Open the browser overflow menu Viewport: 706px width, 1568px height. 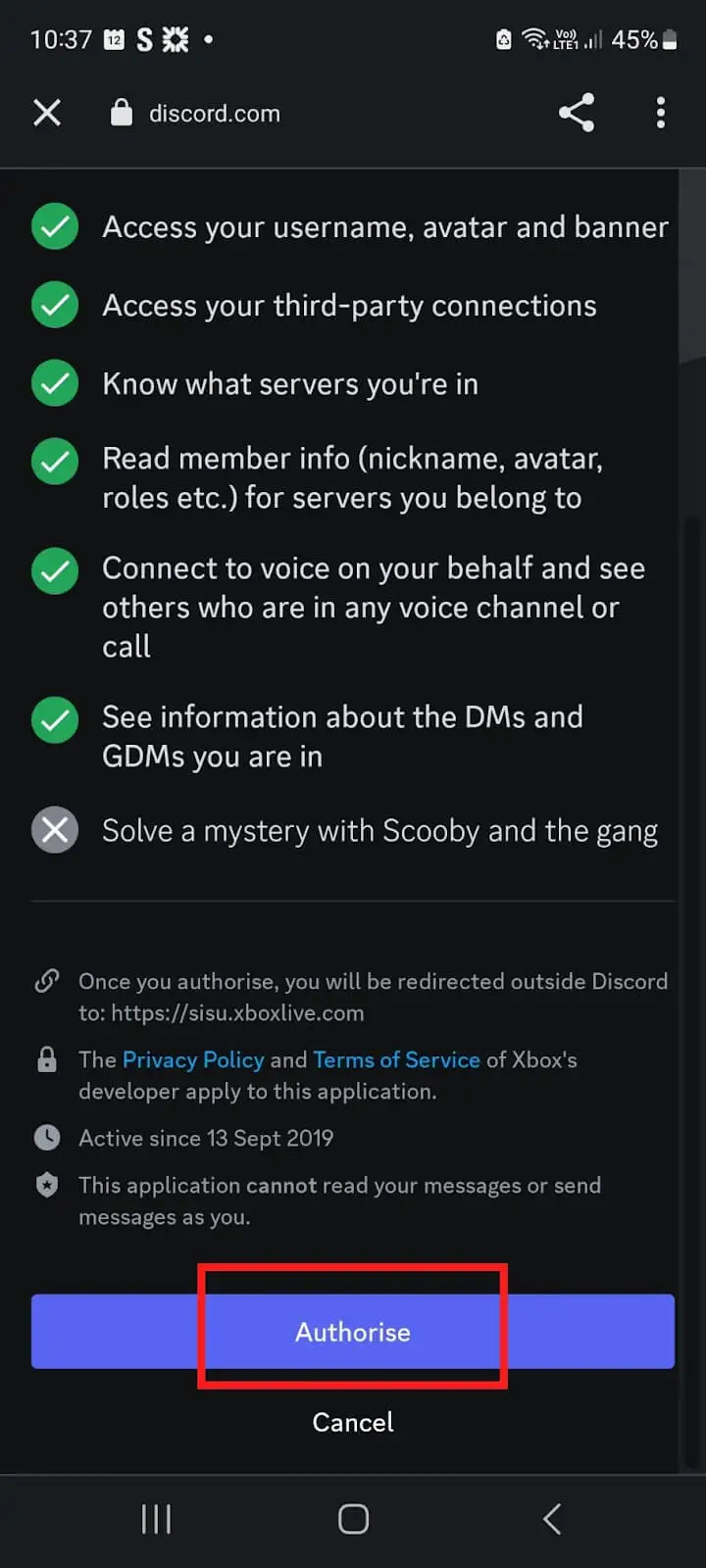[x=661, y=113]
